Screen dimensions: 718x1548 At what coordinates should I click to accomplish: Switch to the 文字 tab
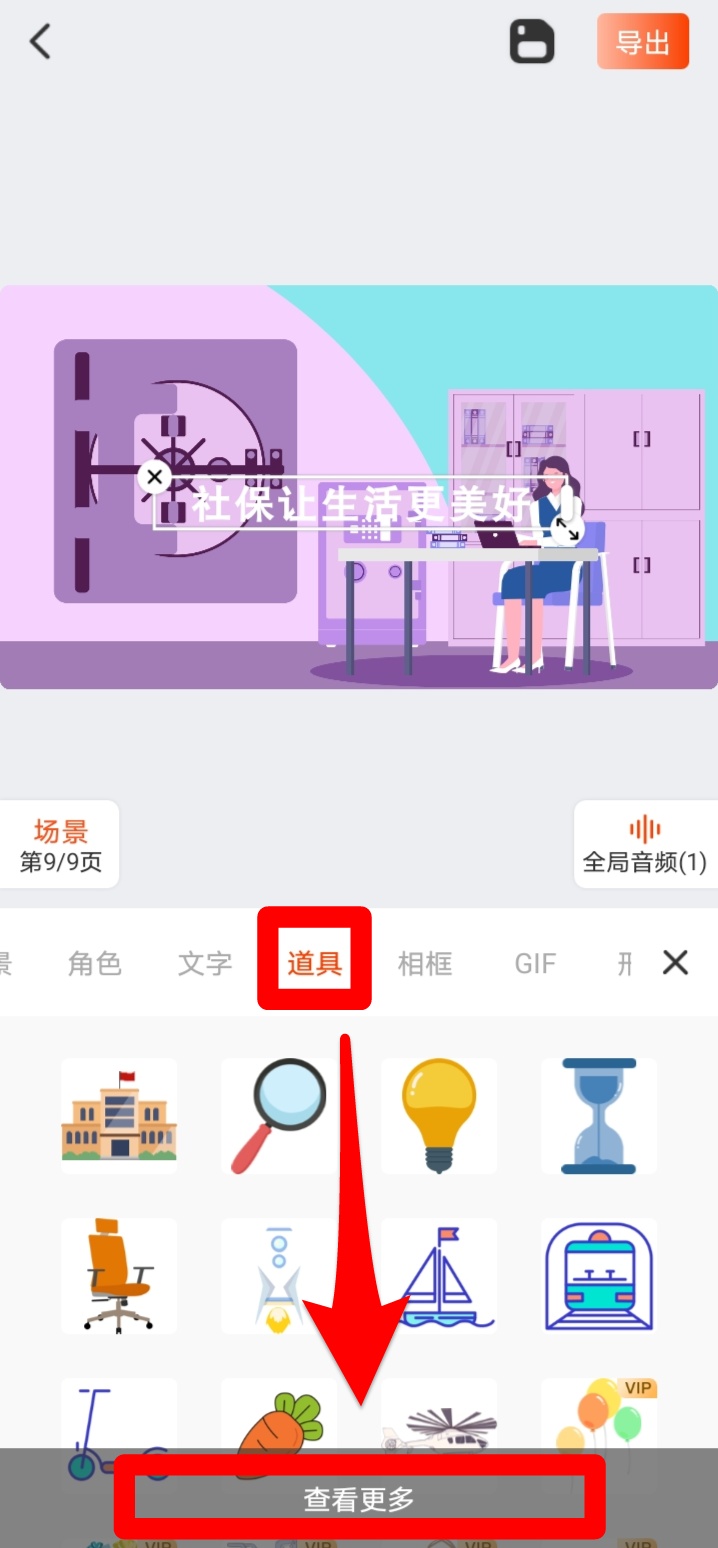tap(205, 963)
